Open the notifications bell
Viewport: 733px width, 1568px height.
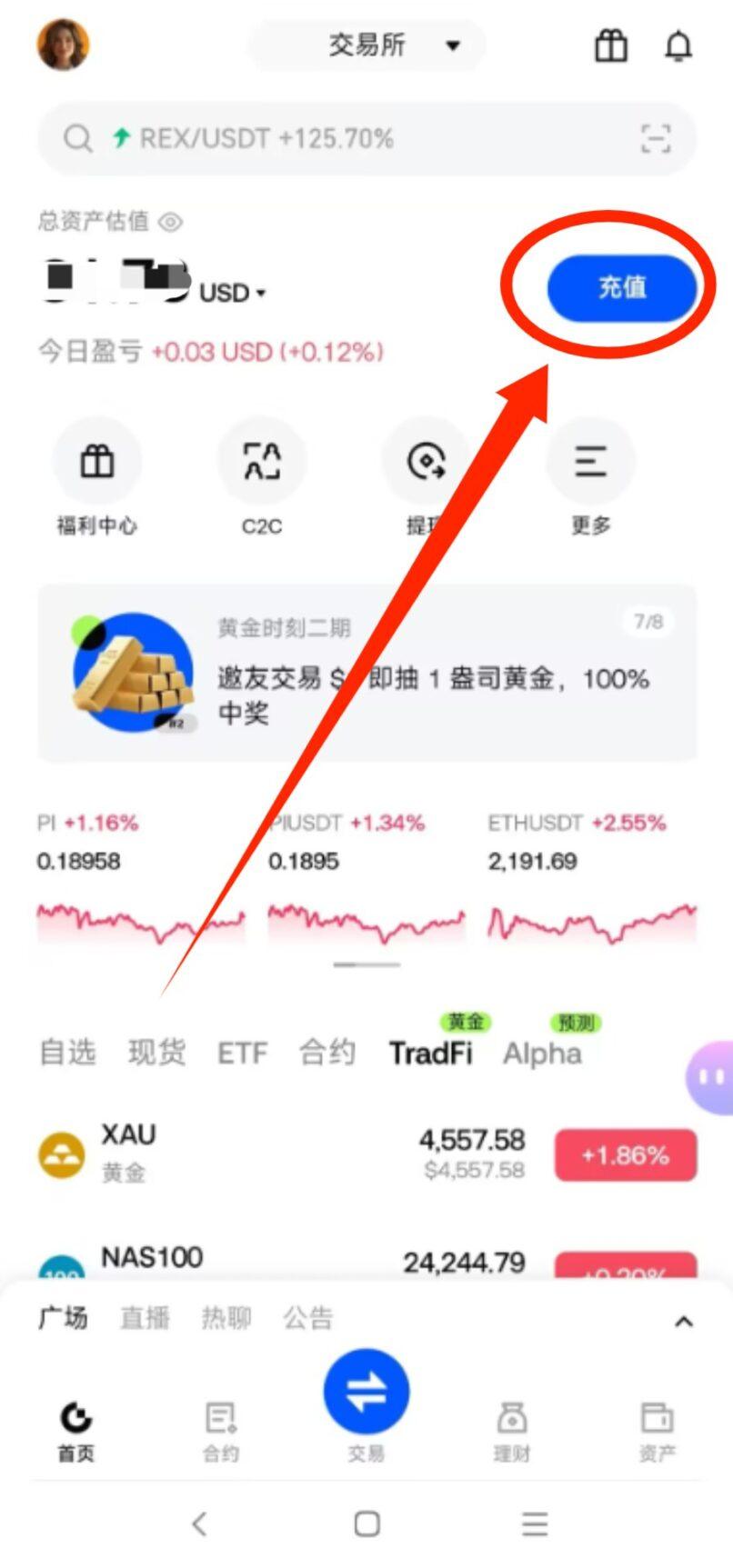pyautogui.click(x=678, y=45)
